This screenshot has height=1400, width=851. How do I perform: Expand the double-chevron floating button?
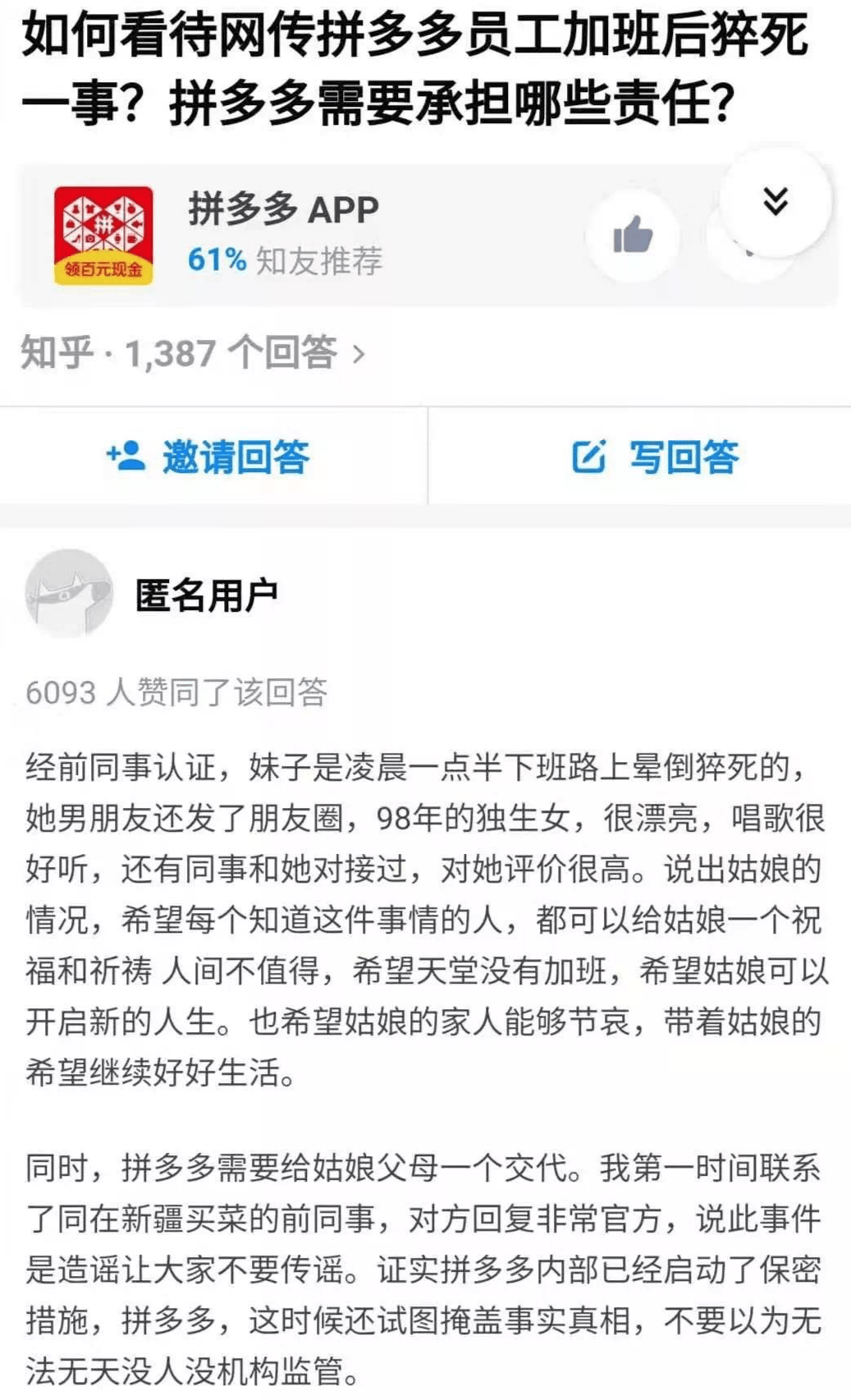[x=775, y=201]
